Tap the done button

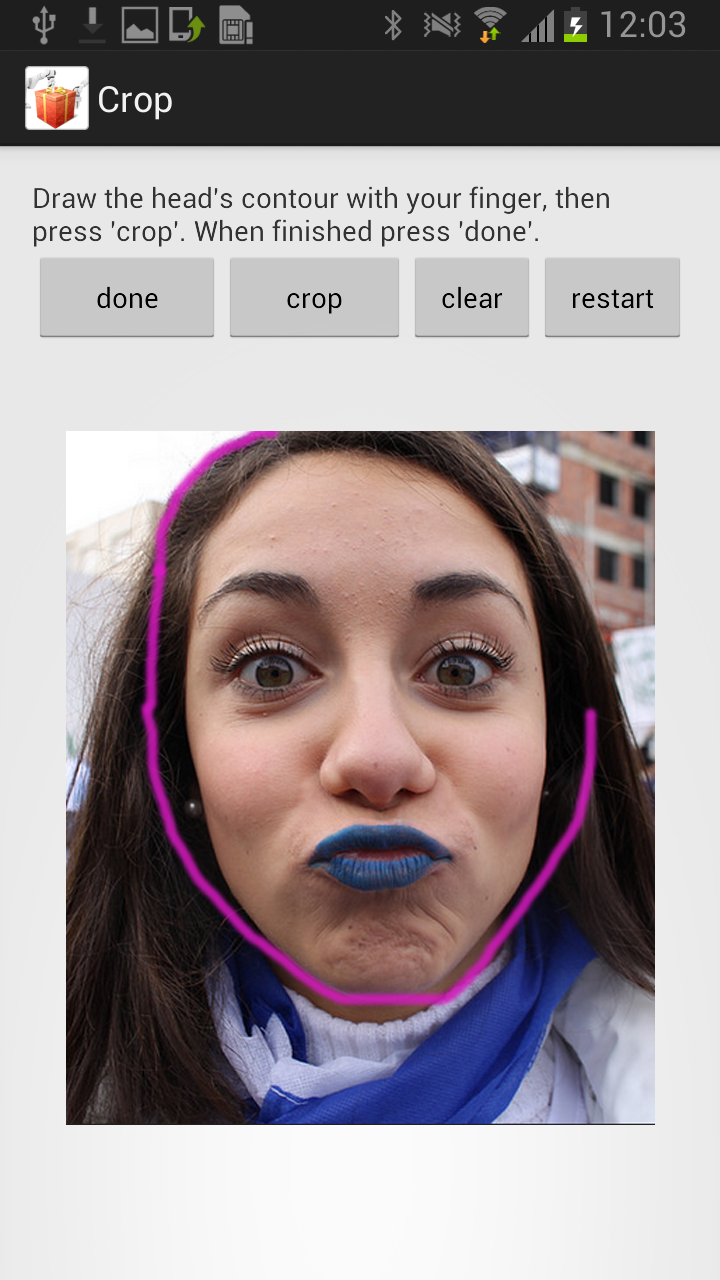[127, 298]
